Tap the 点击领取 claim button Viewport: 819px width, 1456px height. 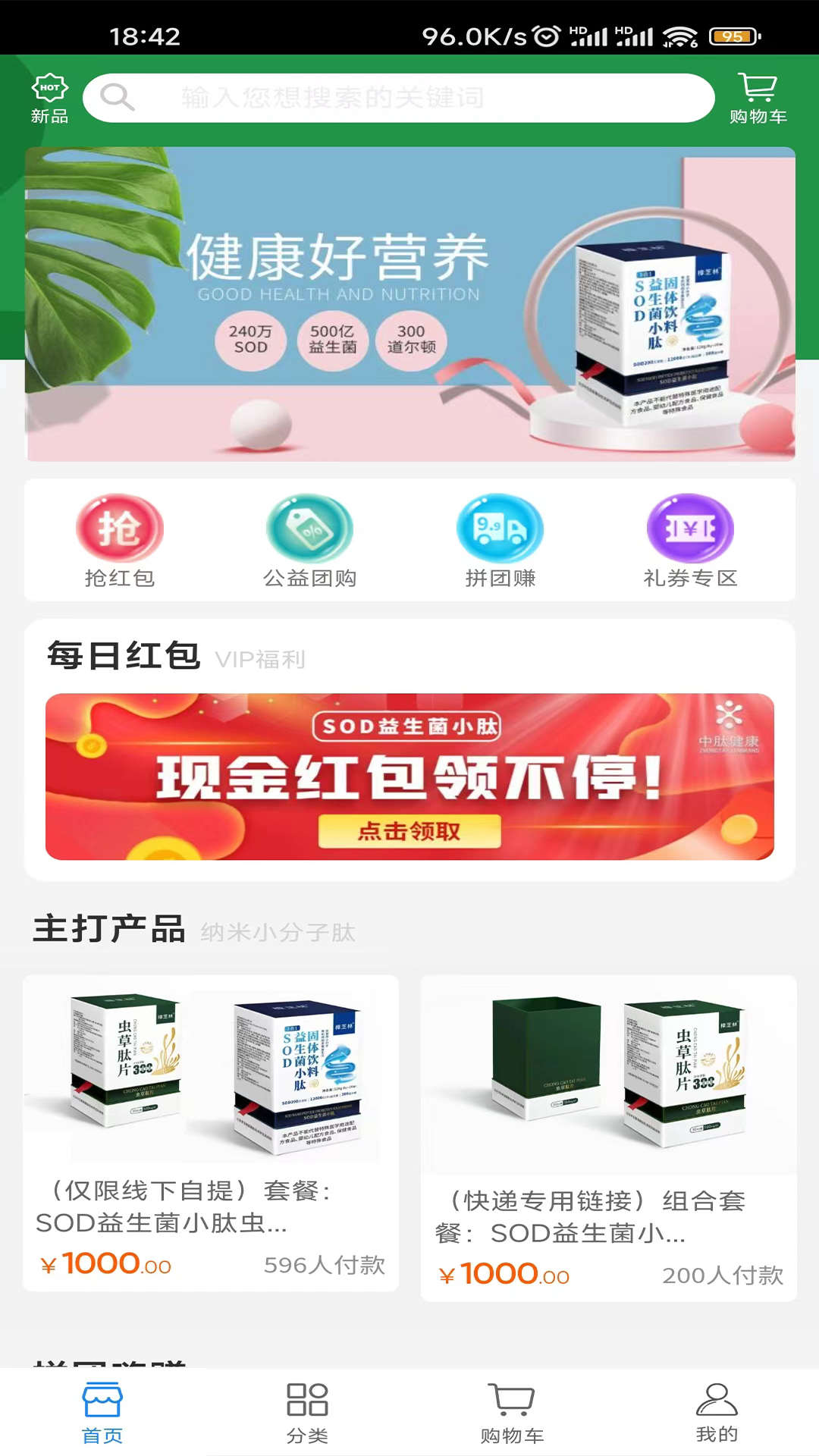(409, 831)
